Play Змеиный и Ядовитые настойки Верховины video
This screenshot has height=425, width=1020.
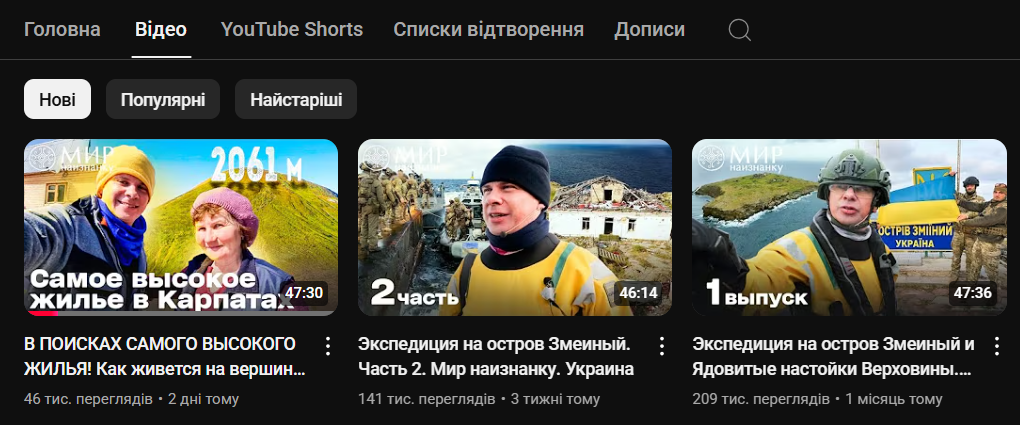(849, 227)
